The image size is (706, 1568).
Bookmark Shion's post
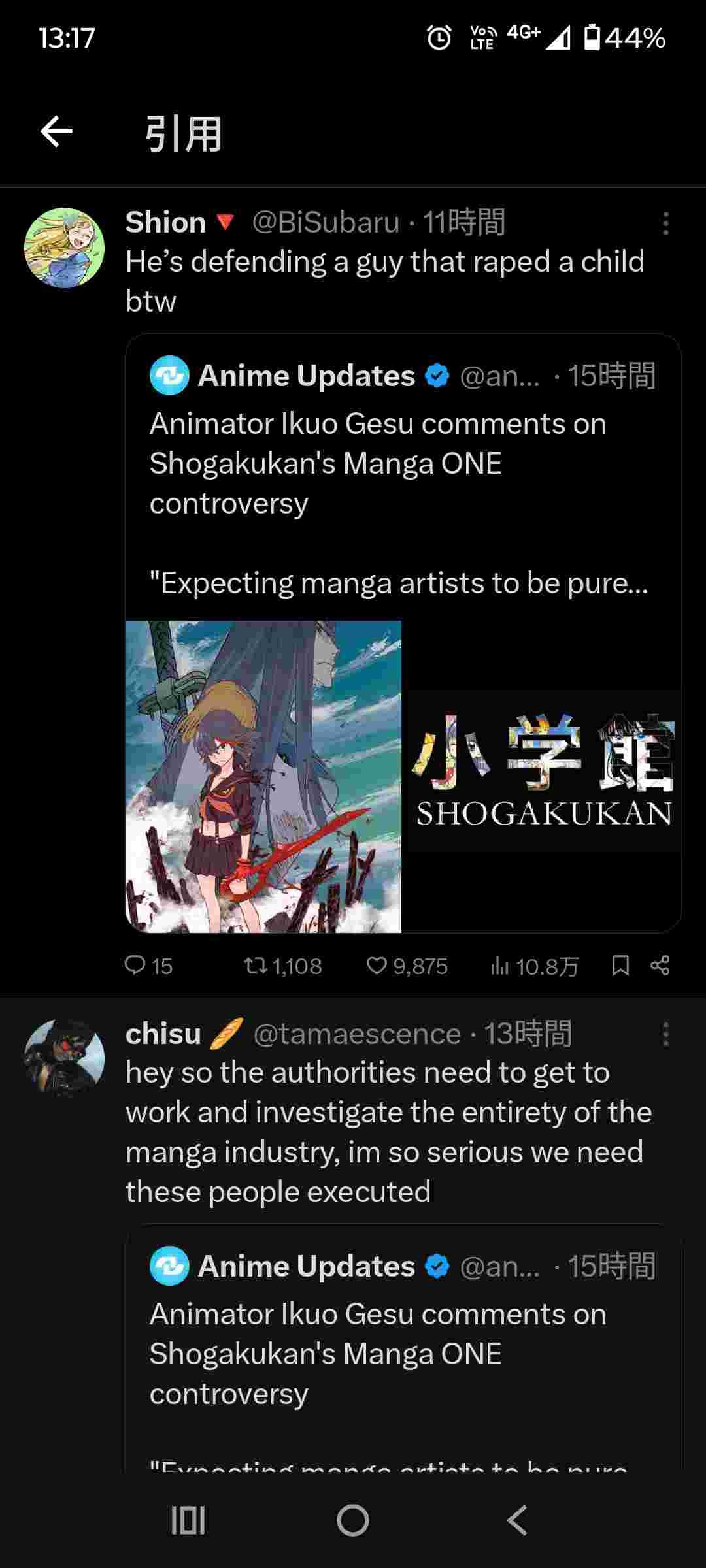620,966
